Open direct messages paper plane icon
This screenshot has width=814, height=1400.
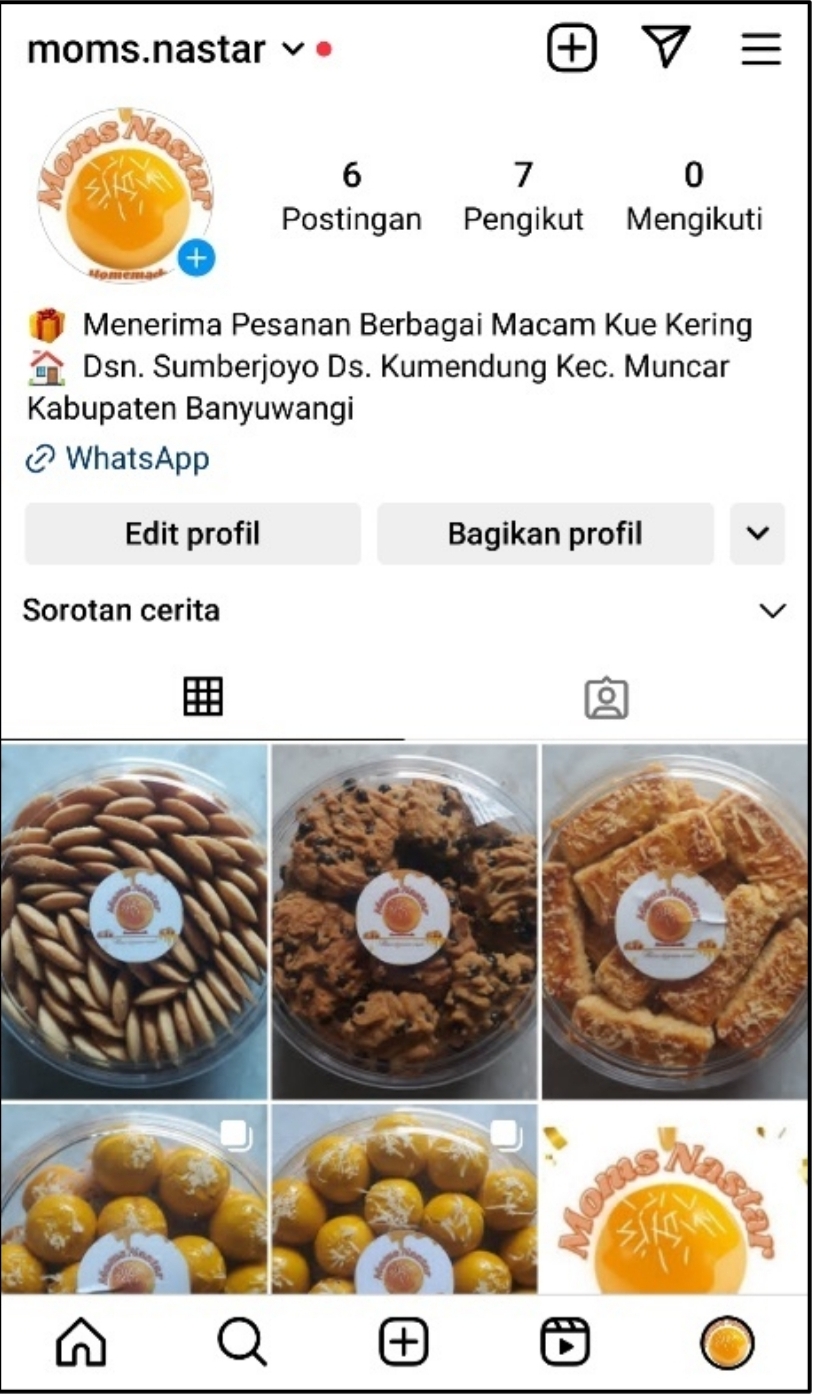666,47
